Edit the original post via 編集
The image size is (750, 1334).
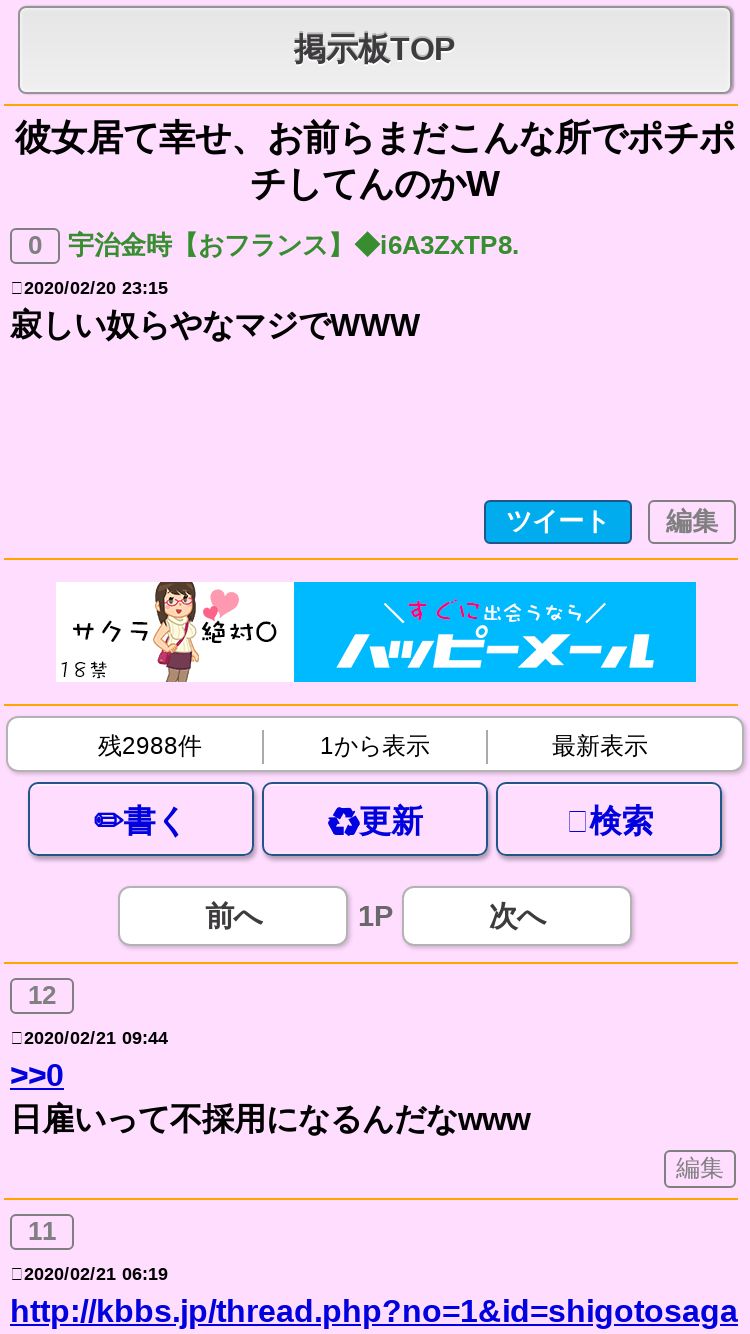[x=692, y=522]
